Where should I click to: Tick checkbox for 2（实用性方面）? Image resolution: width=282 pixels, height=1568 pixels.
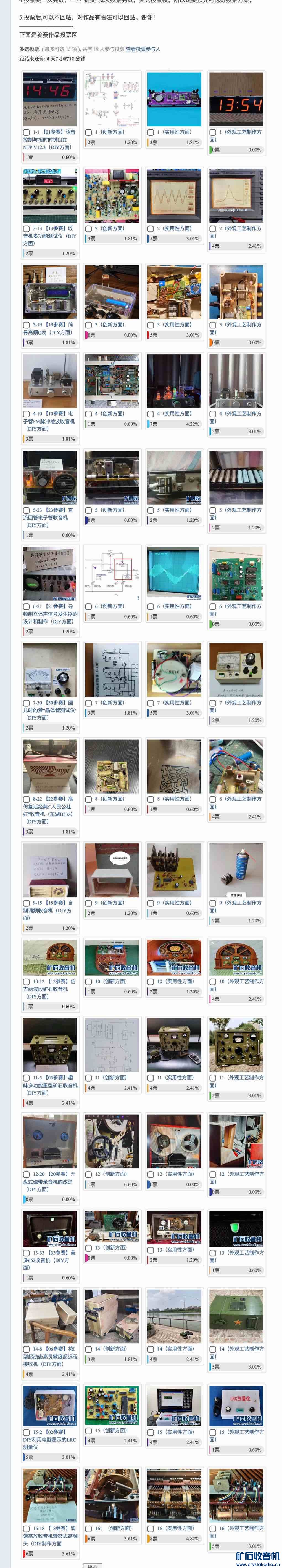coord(151,228)
